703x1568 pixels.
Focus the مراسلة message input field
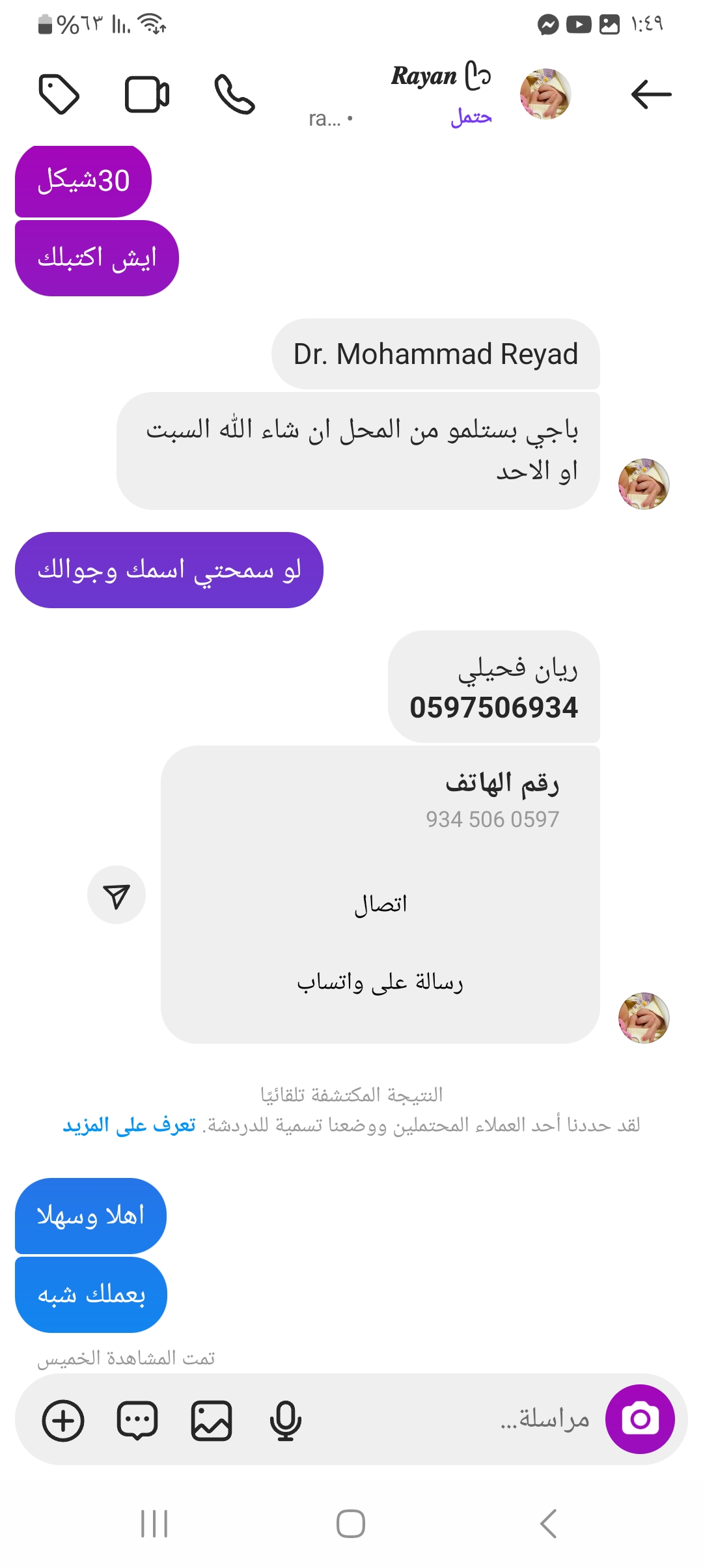click(456, 1419)
